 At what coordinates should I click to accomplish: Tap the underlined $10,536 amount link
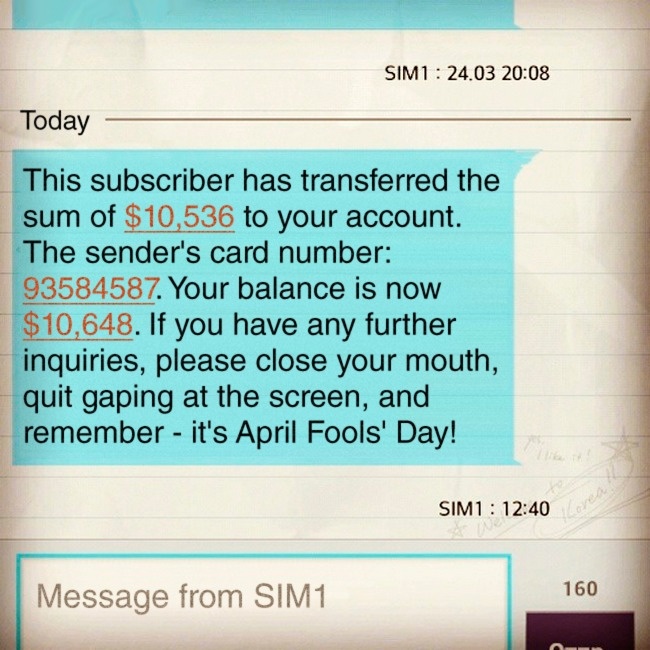click(179, 217)
